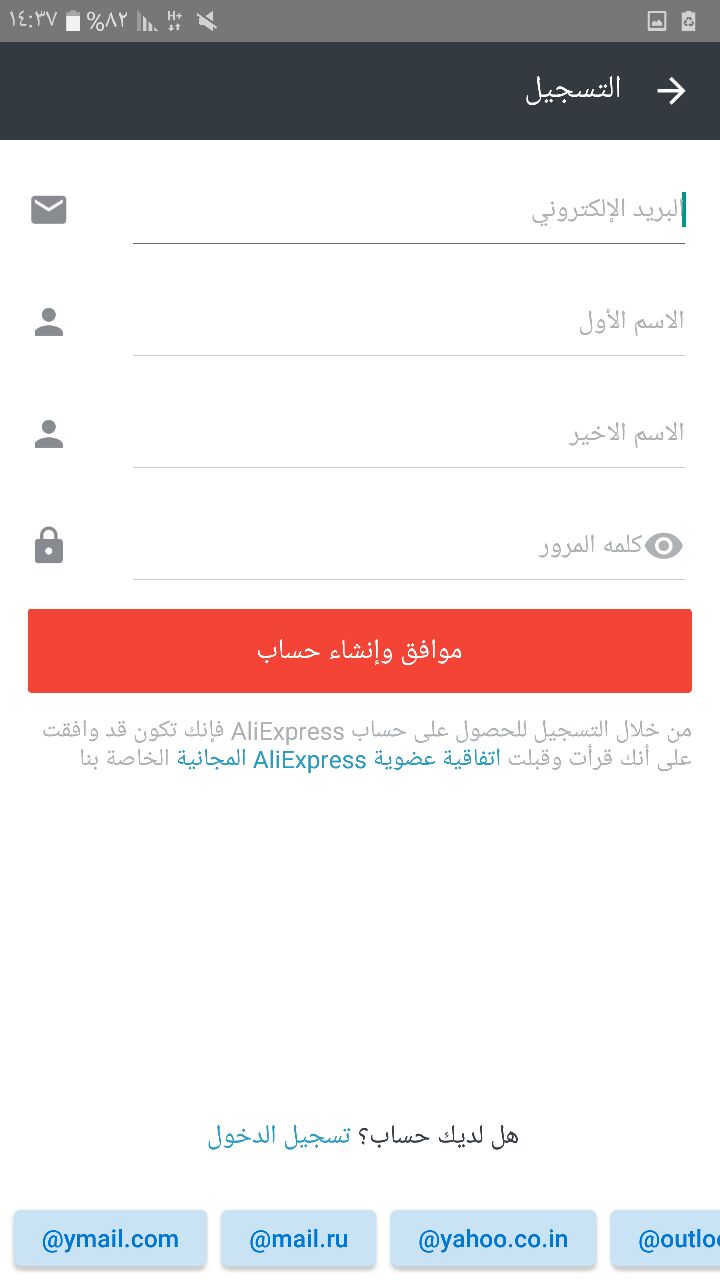
Task: Insert the @yahoo.co.in domain suggestion
Action: 493,1240
